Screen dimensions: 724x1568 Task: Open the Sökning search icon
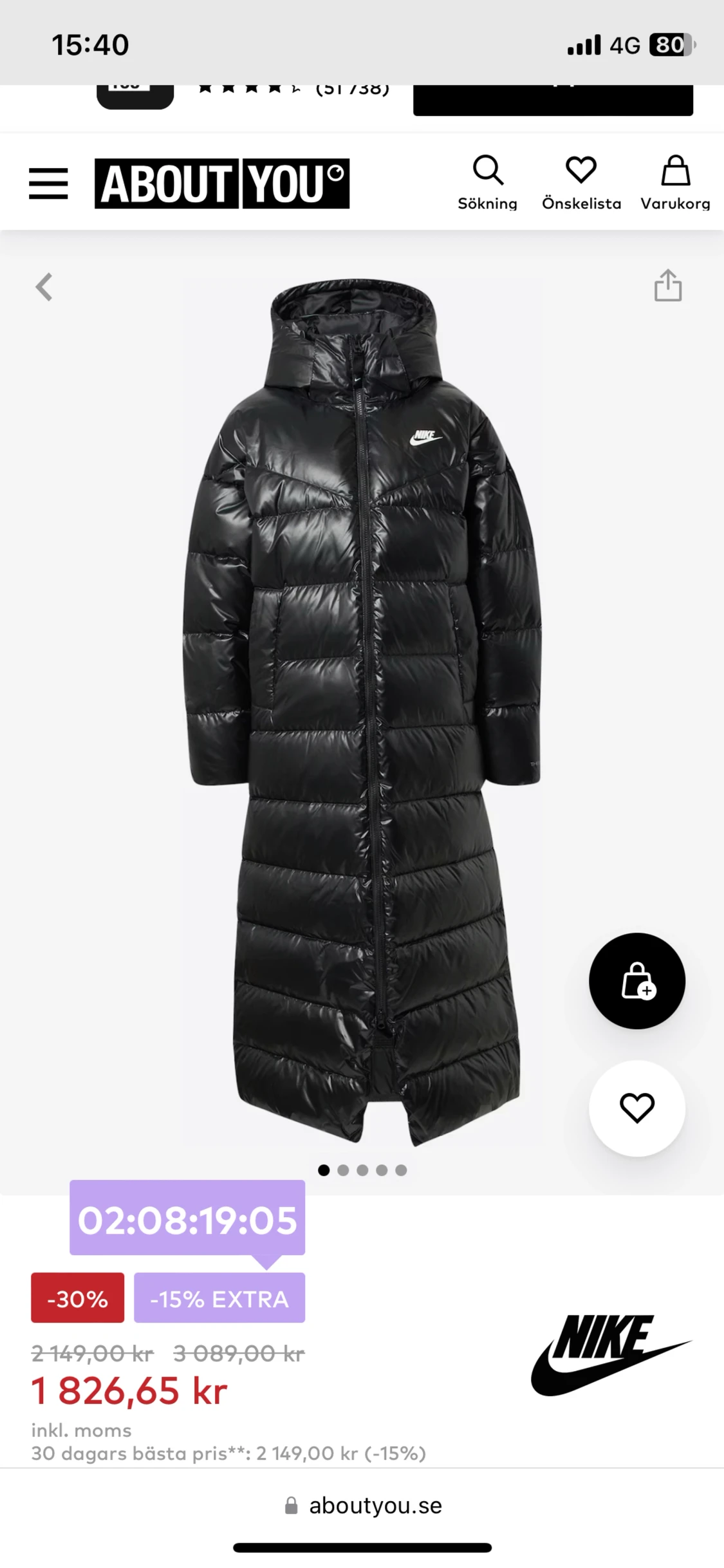coord(489,181)
